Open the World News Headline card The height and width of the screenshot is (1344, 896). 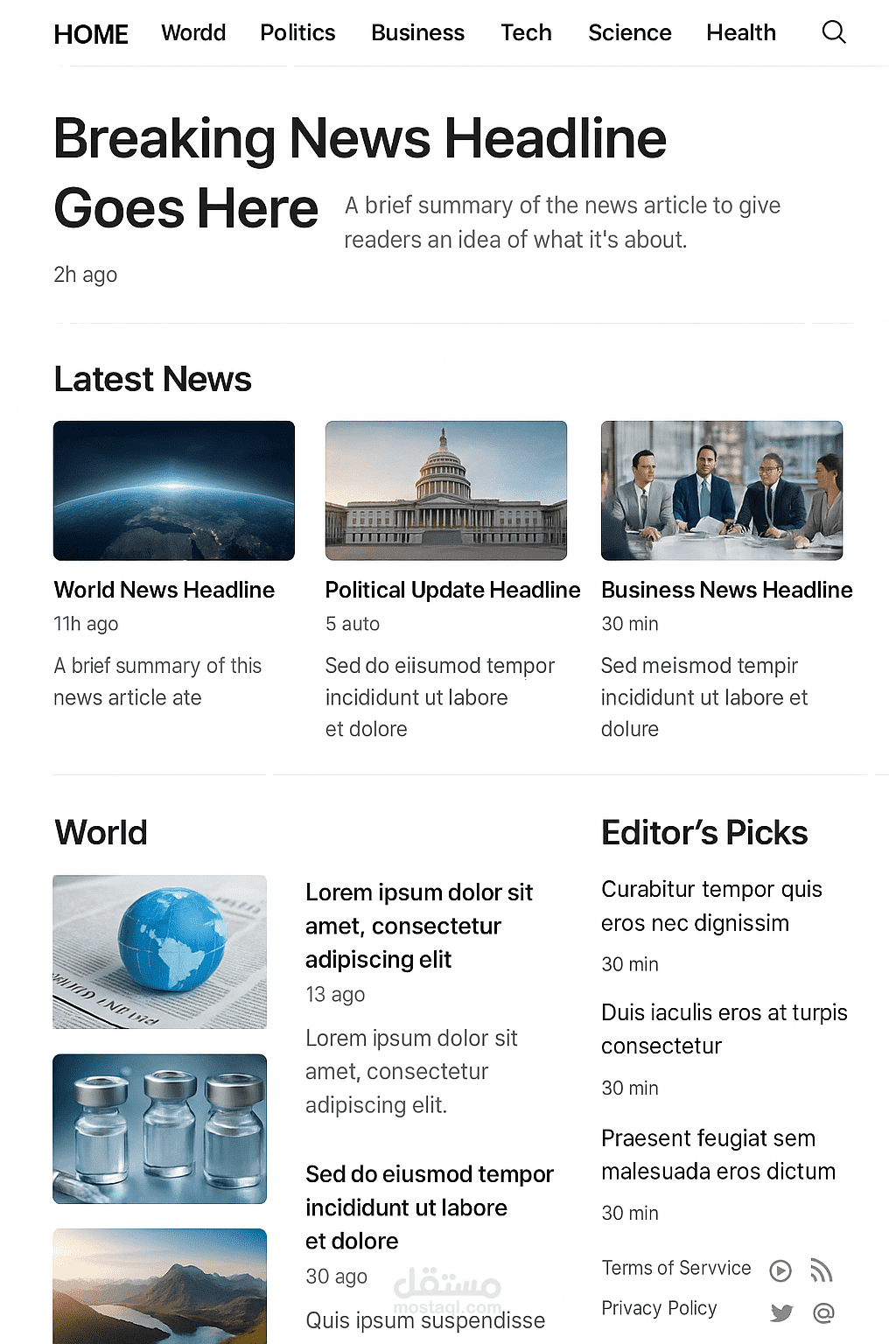click(x=164, y=590)
